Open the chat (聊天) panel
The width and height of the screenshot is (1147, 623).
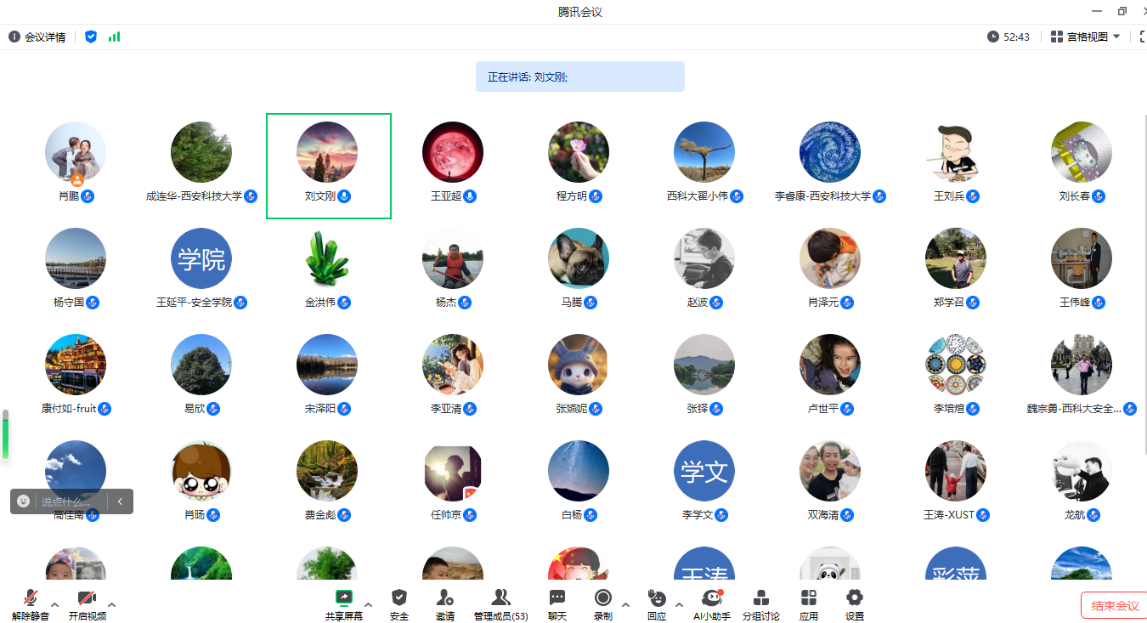pos(557,604)
